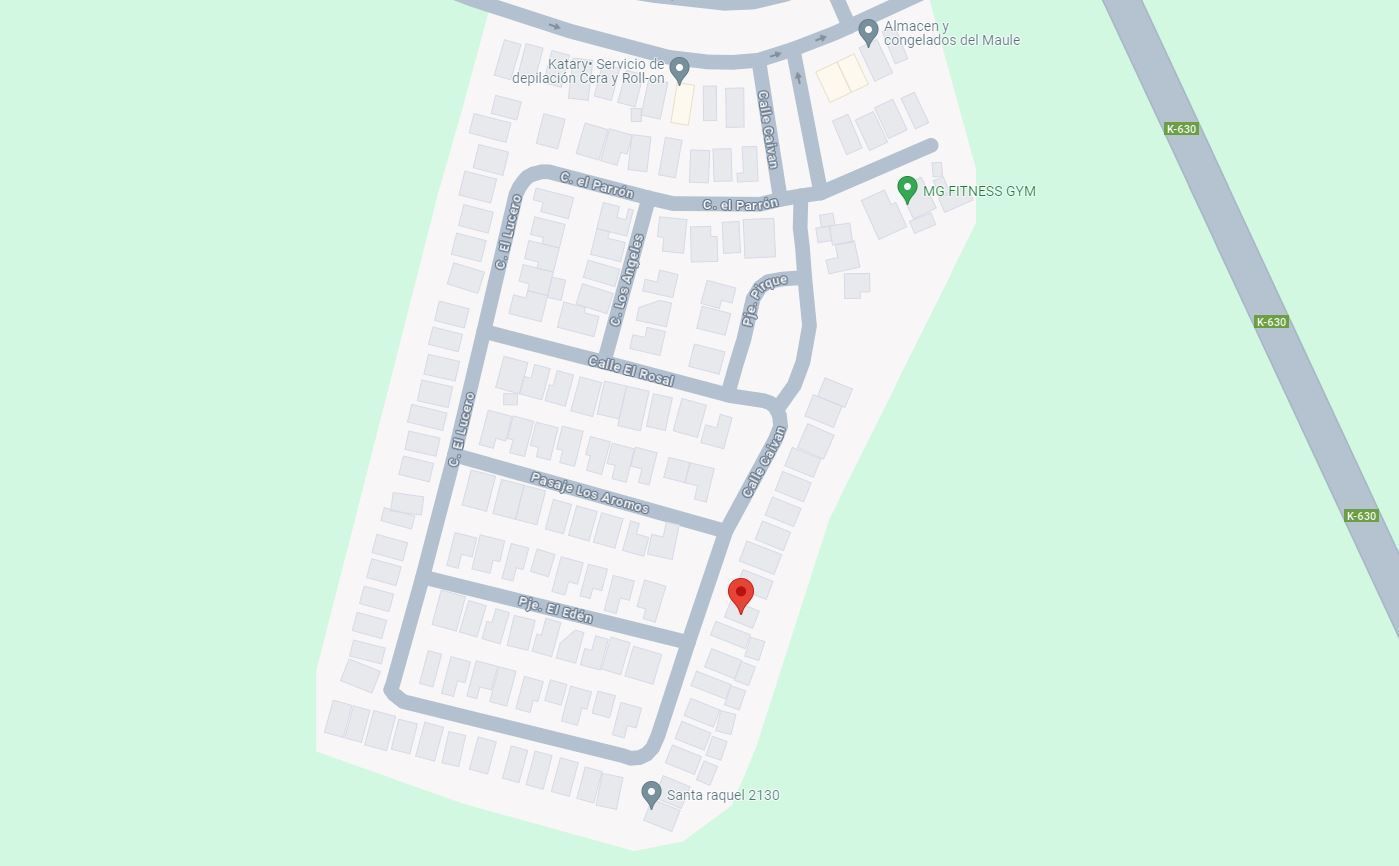This screenshot has width=1399, height=866.
Task: Open the MG FITNESS GYM place marker
Action: [907, 189]
